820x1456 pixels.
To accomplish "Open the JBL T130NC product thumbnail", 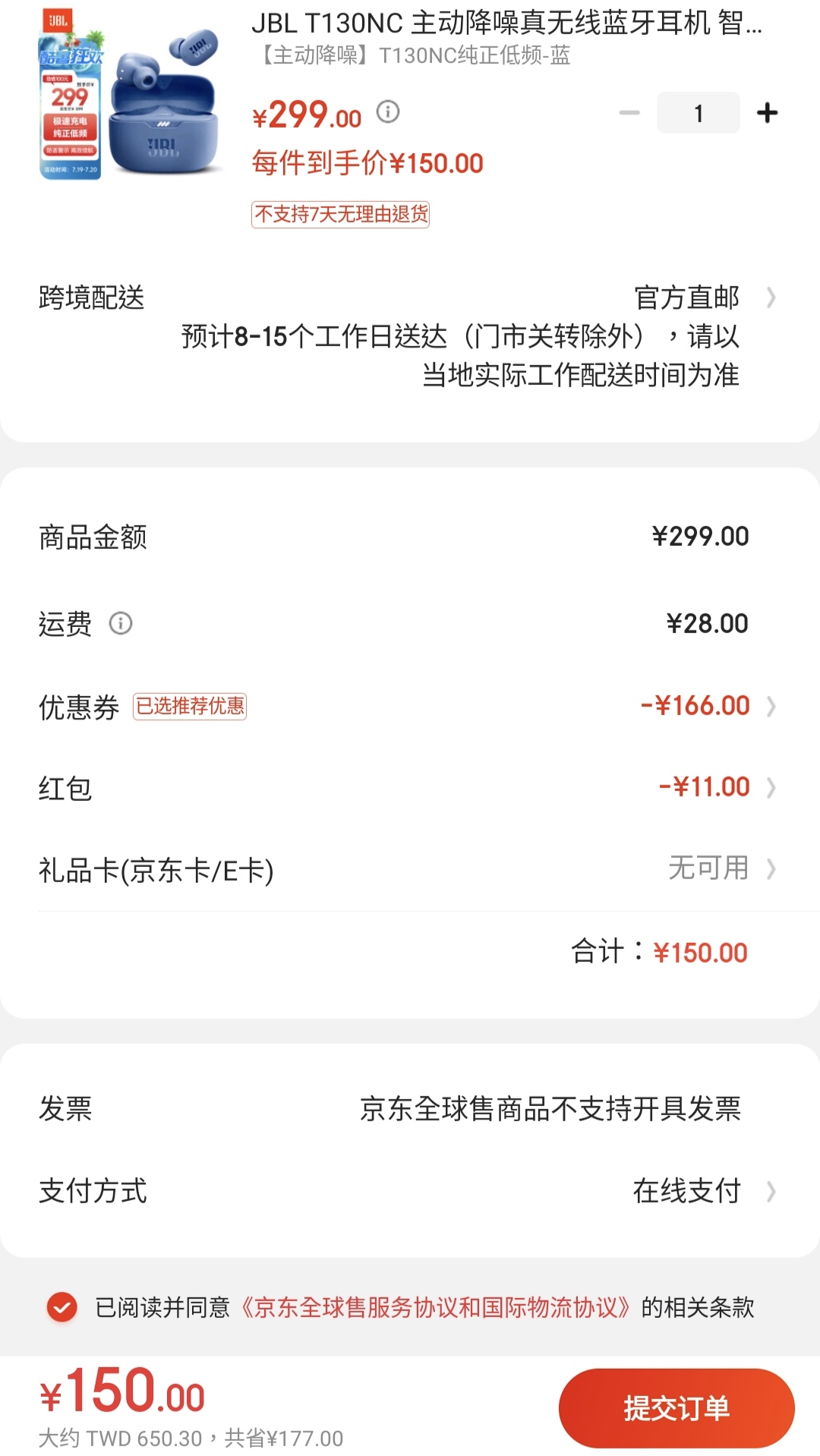I will pos(129,95).
